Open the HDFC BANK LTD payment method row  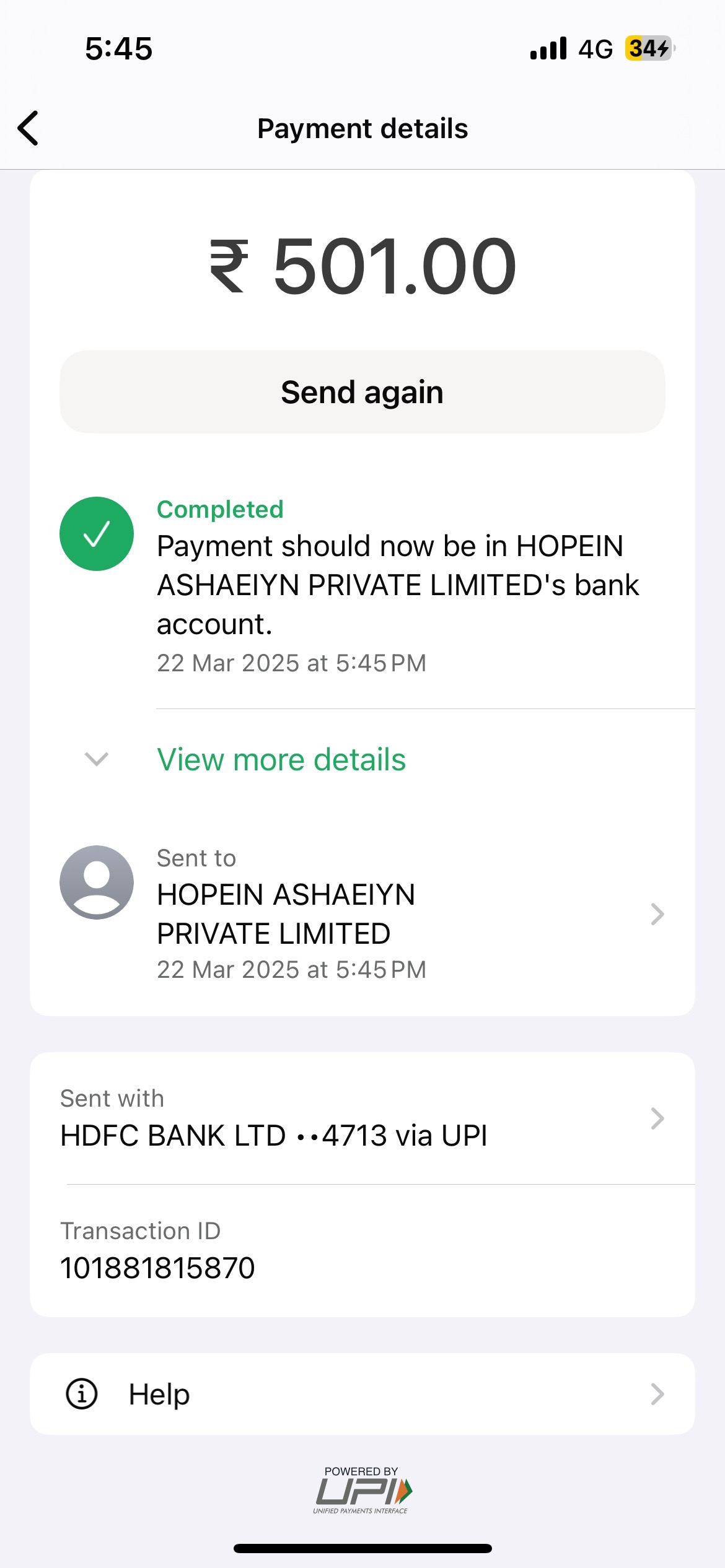(x=362, y=1118)
